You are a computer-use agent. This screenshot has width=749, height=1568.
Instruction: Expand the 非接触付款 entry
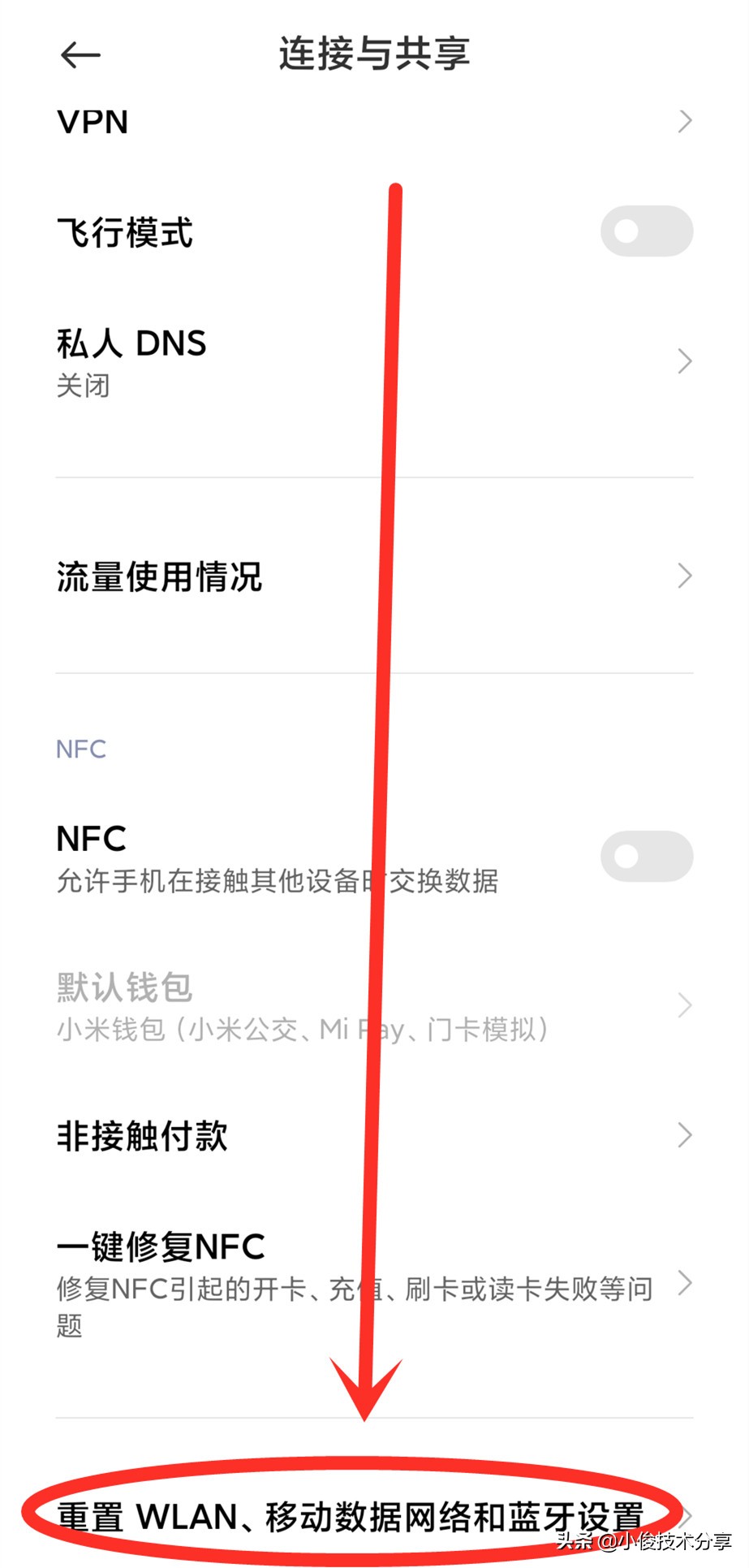(x=684, y=1135)
